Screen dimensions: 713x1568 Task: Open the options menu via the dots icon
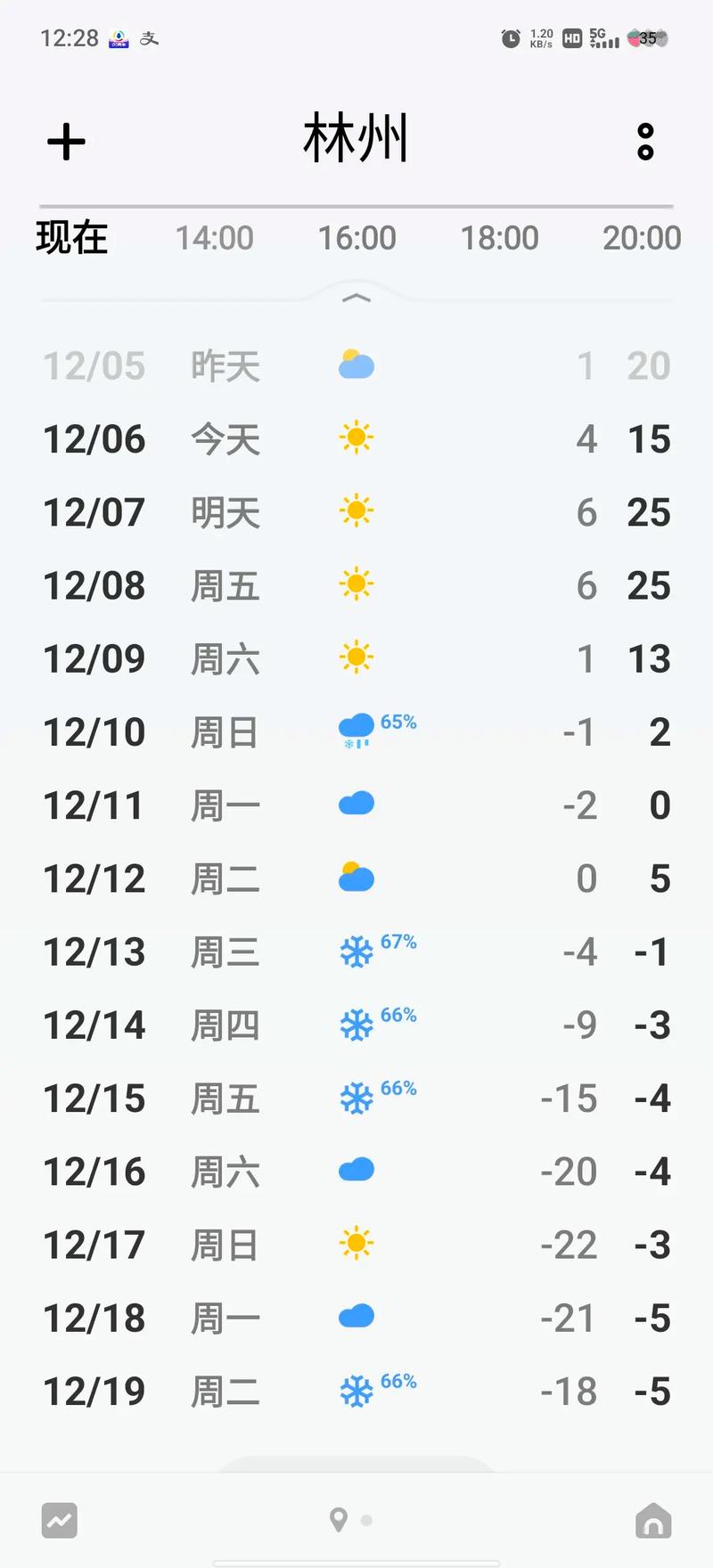pyautogui.click(x=644, y=141)
